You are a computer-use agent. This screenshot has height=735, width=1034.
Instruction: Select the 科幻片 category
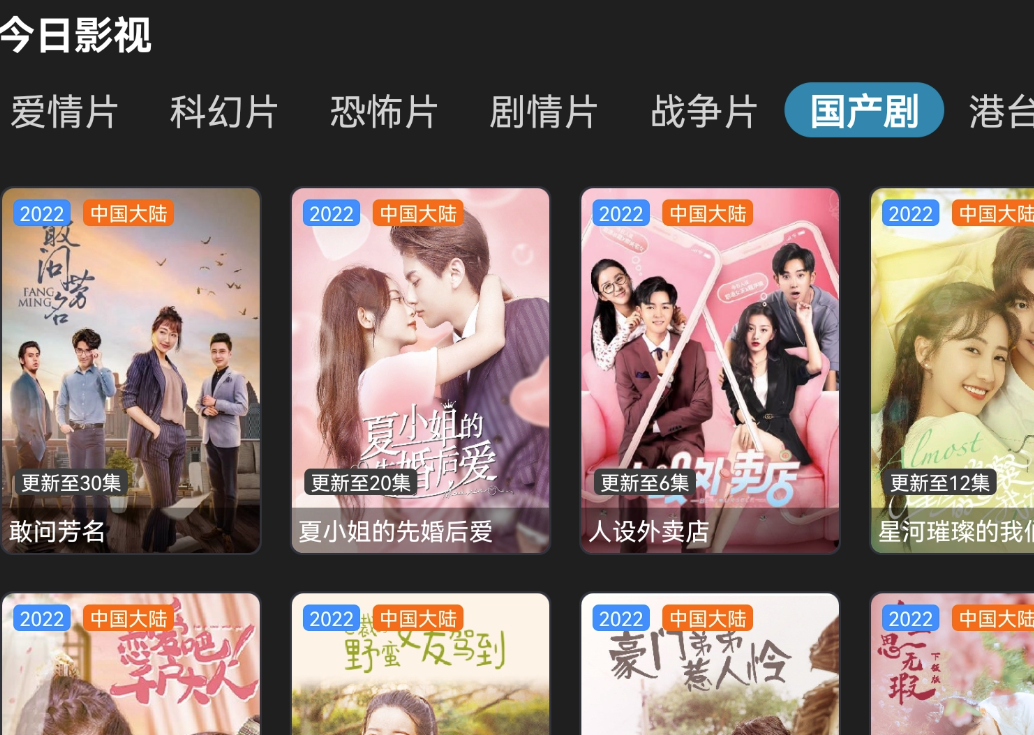point(224,111)
